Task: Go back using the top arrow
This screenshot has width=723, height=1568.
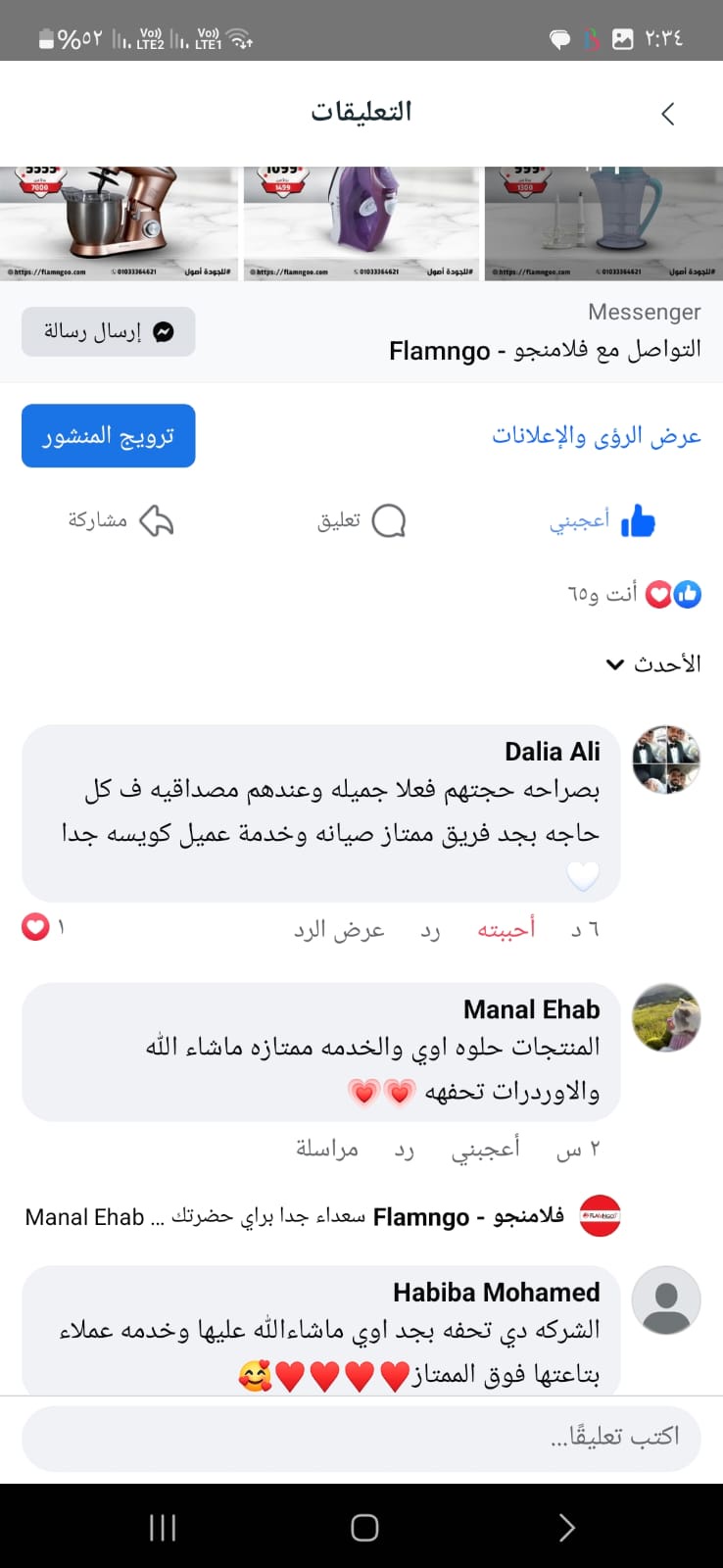Action: click(x=668, y=114)
